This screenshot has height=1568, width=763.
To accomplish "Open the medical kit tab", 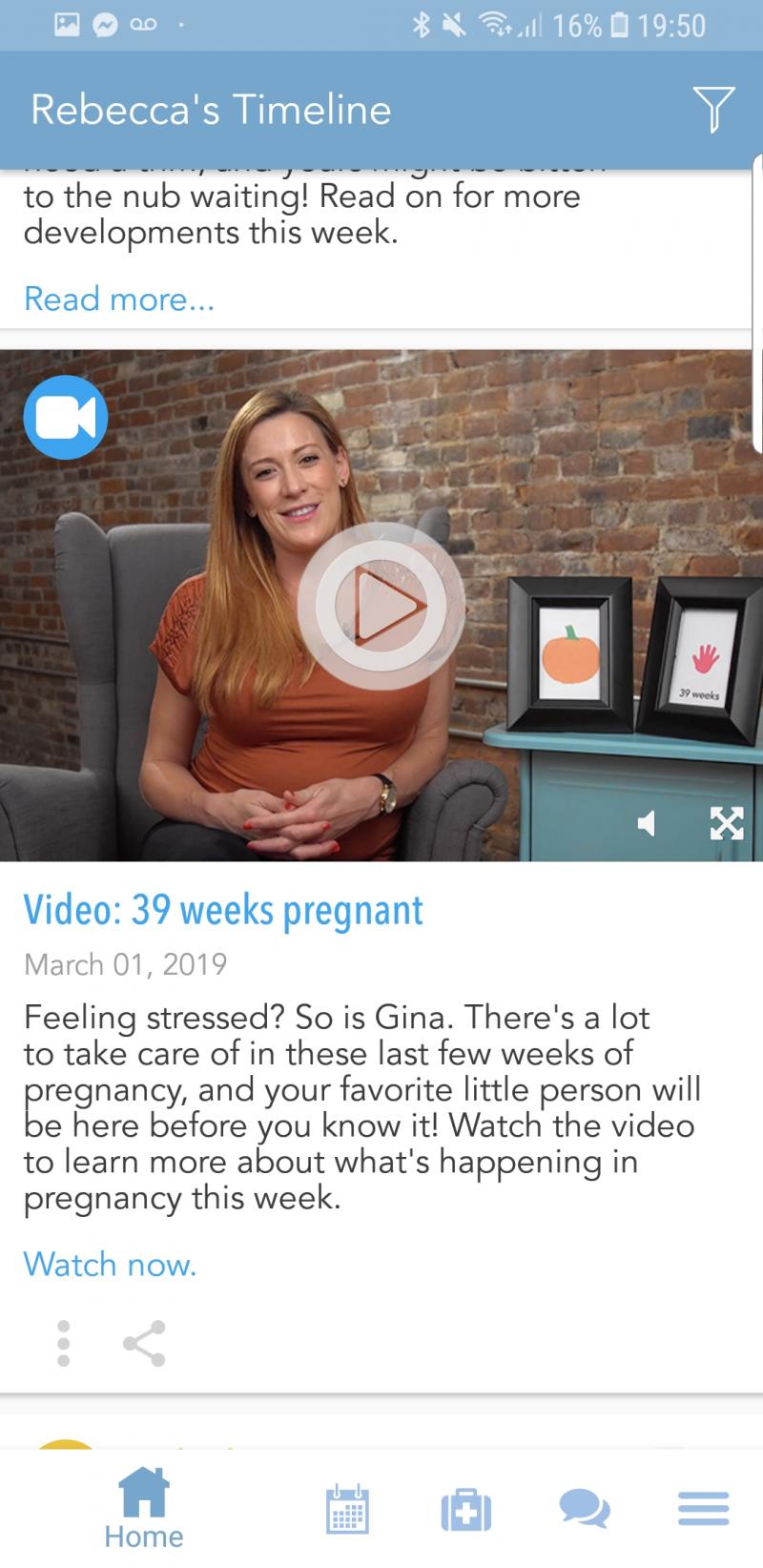I will point(465,1511).
